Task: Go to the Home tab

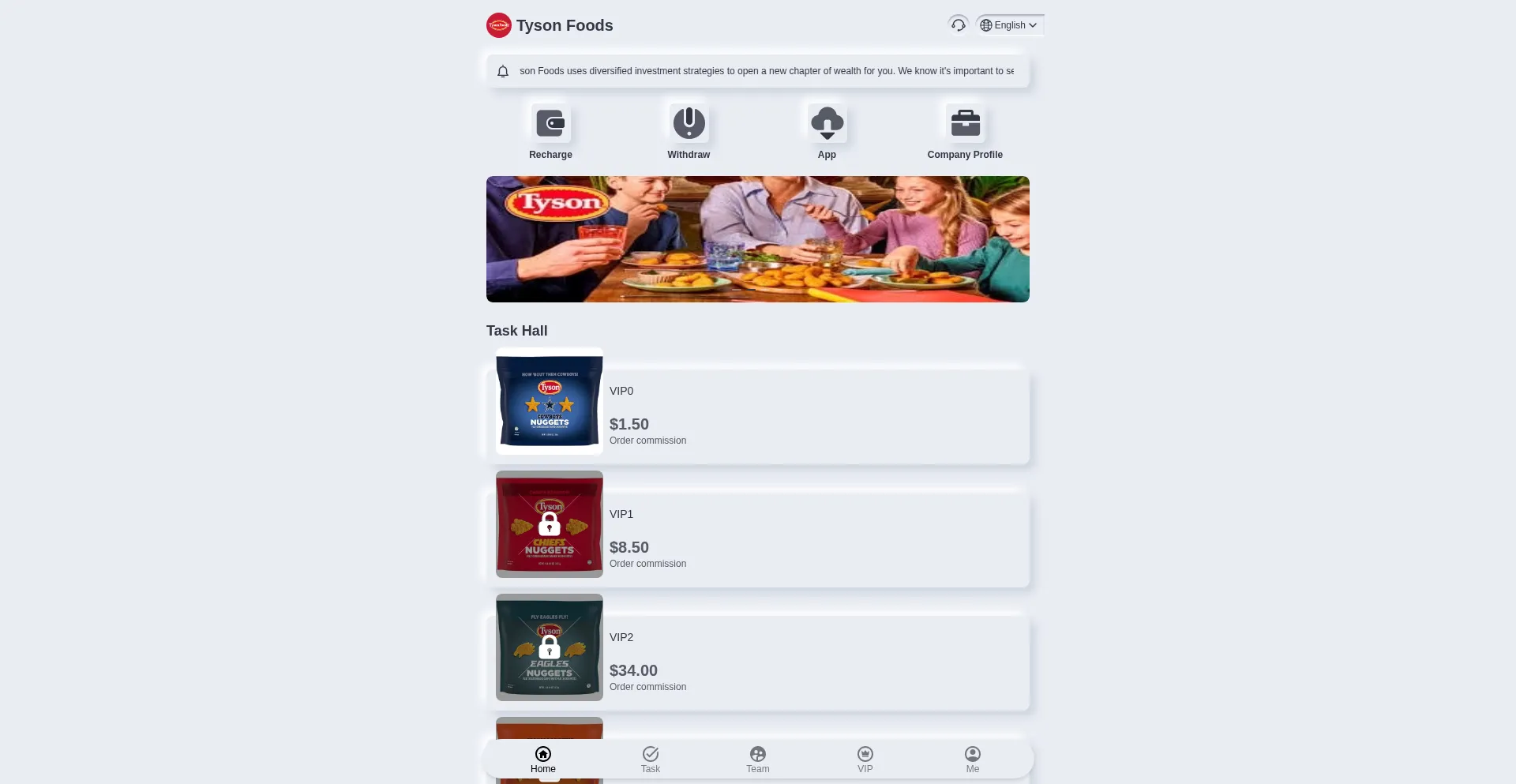Action: point(543,760)
